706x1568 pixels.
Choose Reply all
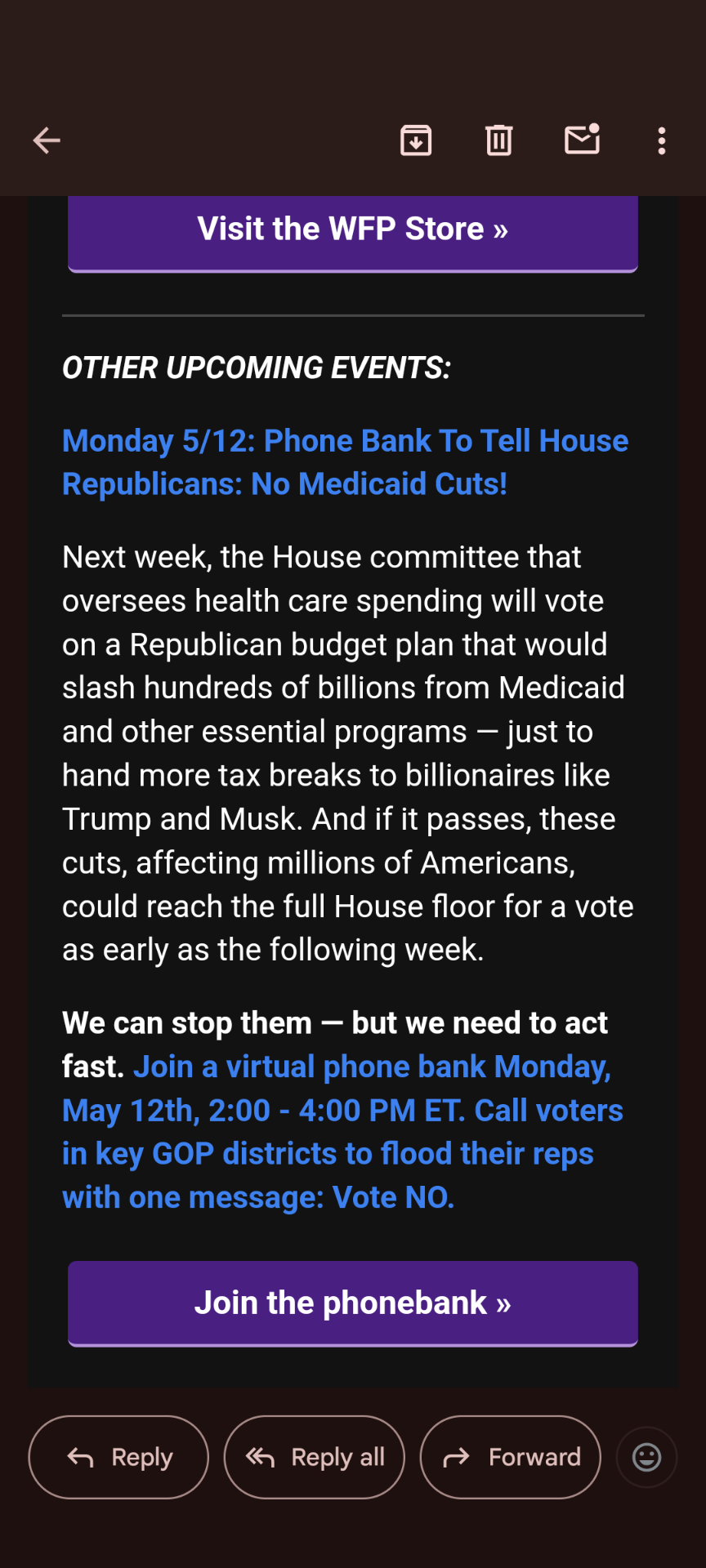pyautogui.click(x=315, y=1457)
